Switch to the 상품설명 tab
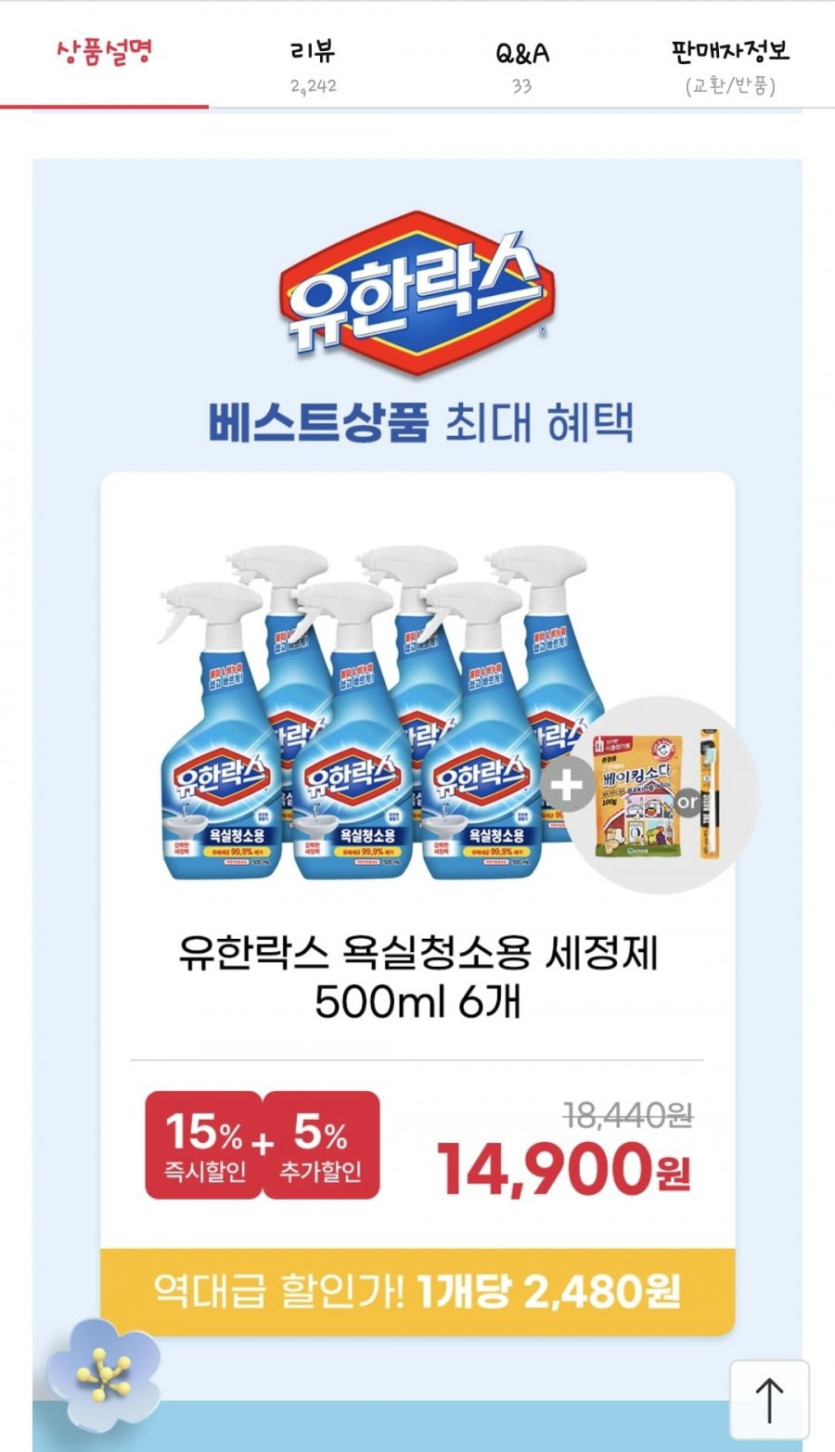Viewport: 835px width, 1452px height. (104, 55)
